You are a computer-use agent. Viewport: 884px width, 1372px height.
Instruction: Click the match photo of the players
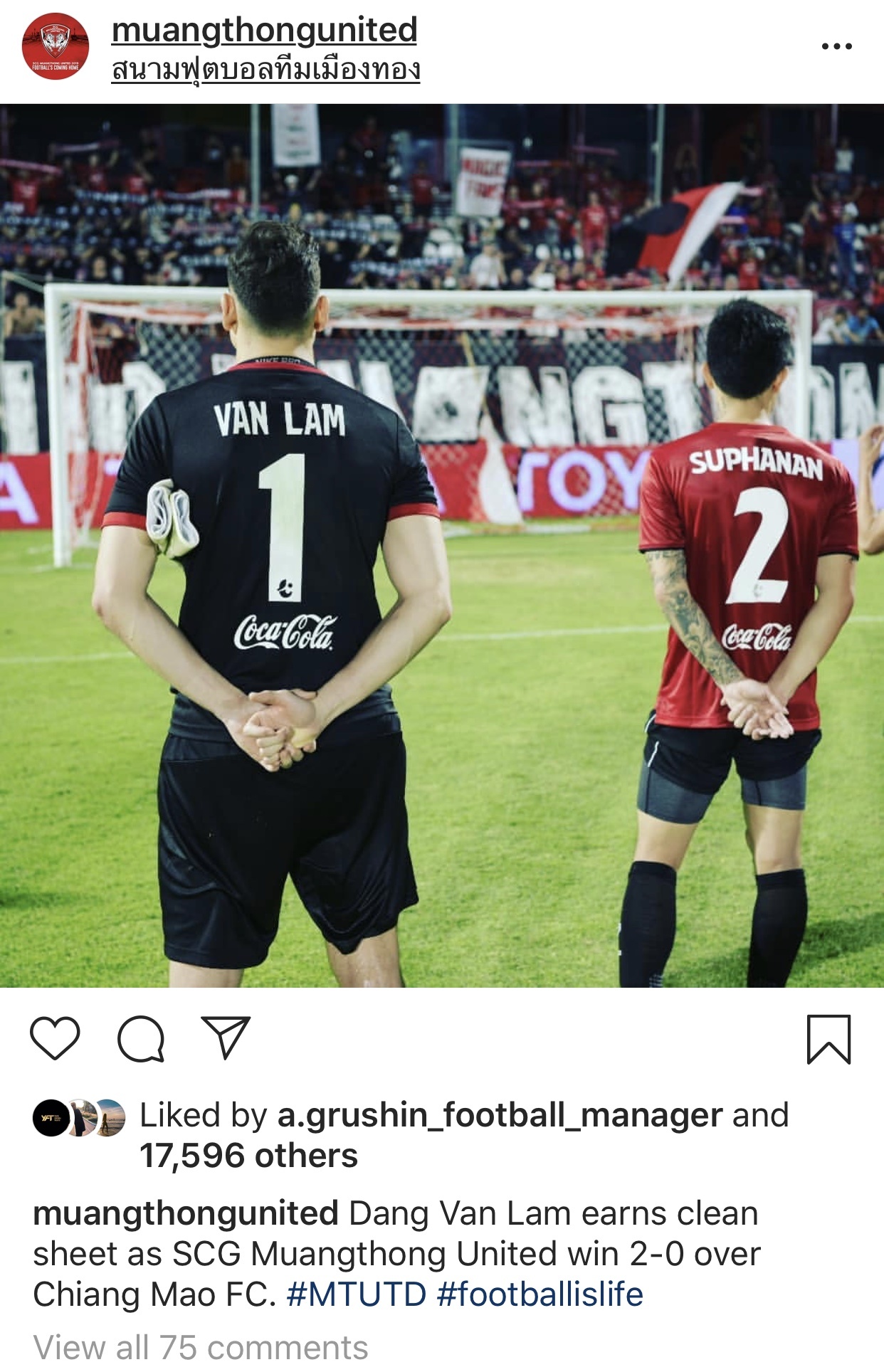[442, 548]
